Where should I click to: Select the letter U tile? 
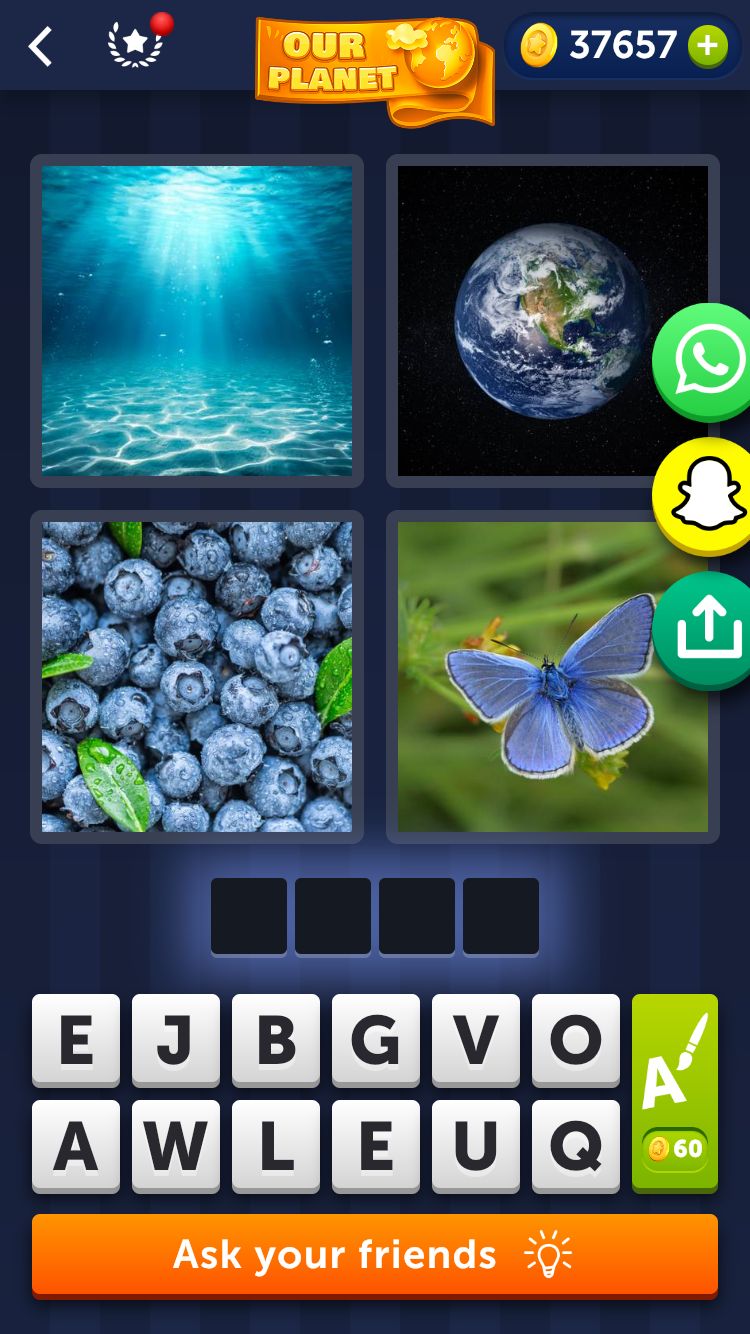[476, 1146]
